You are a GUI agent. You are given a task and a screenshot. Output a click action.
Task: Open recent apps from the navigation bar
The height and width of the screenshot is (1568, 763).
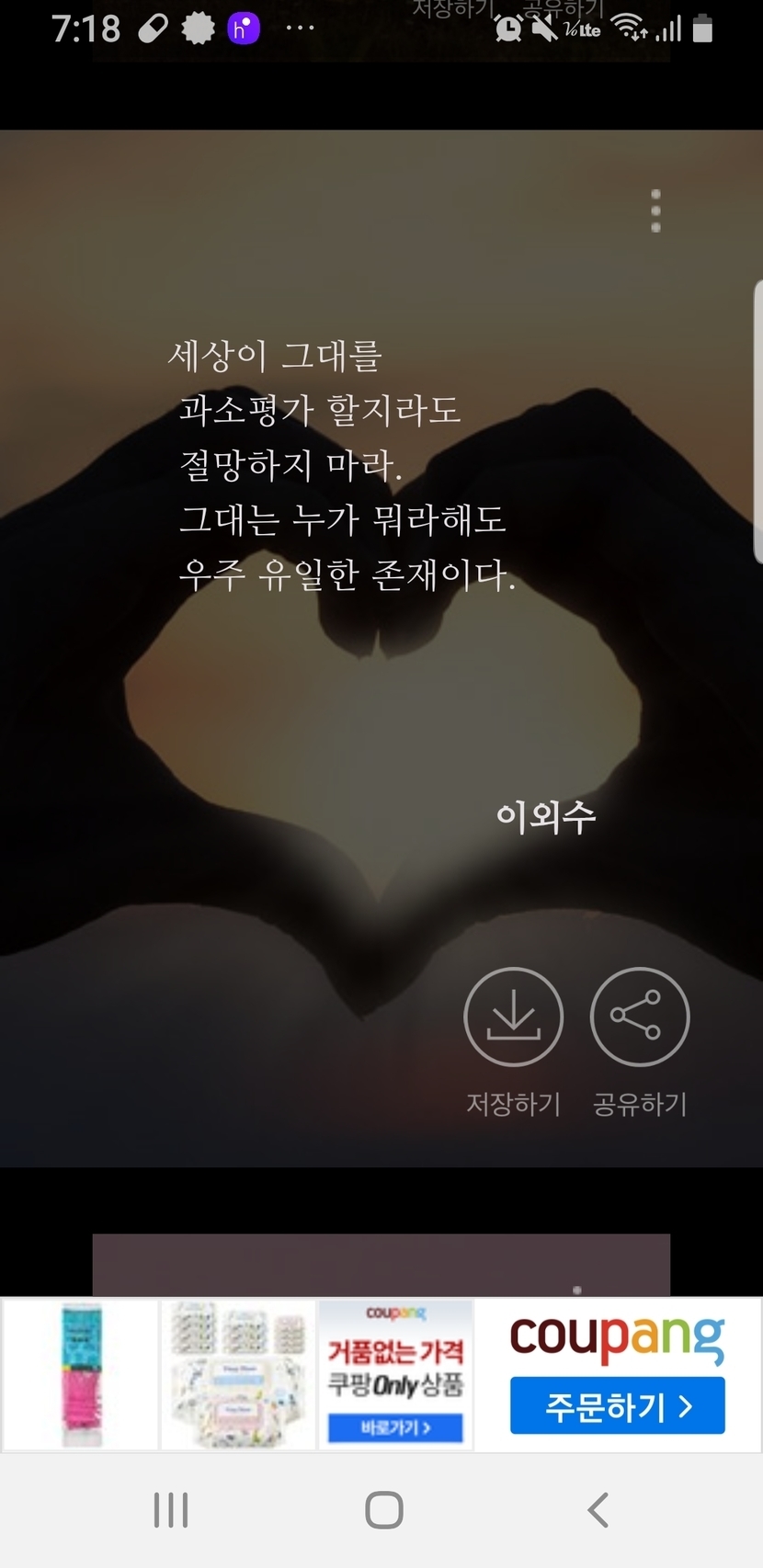(171, 1510)
